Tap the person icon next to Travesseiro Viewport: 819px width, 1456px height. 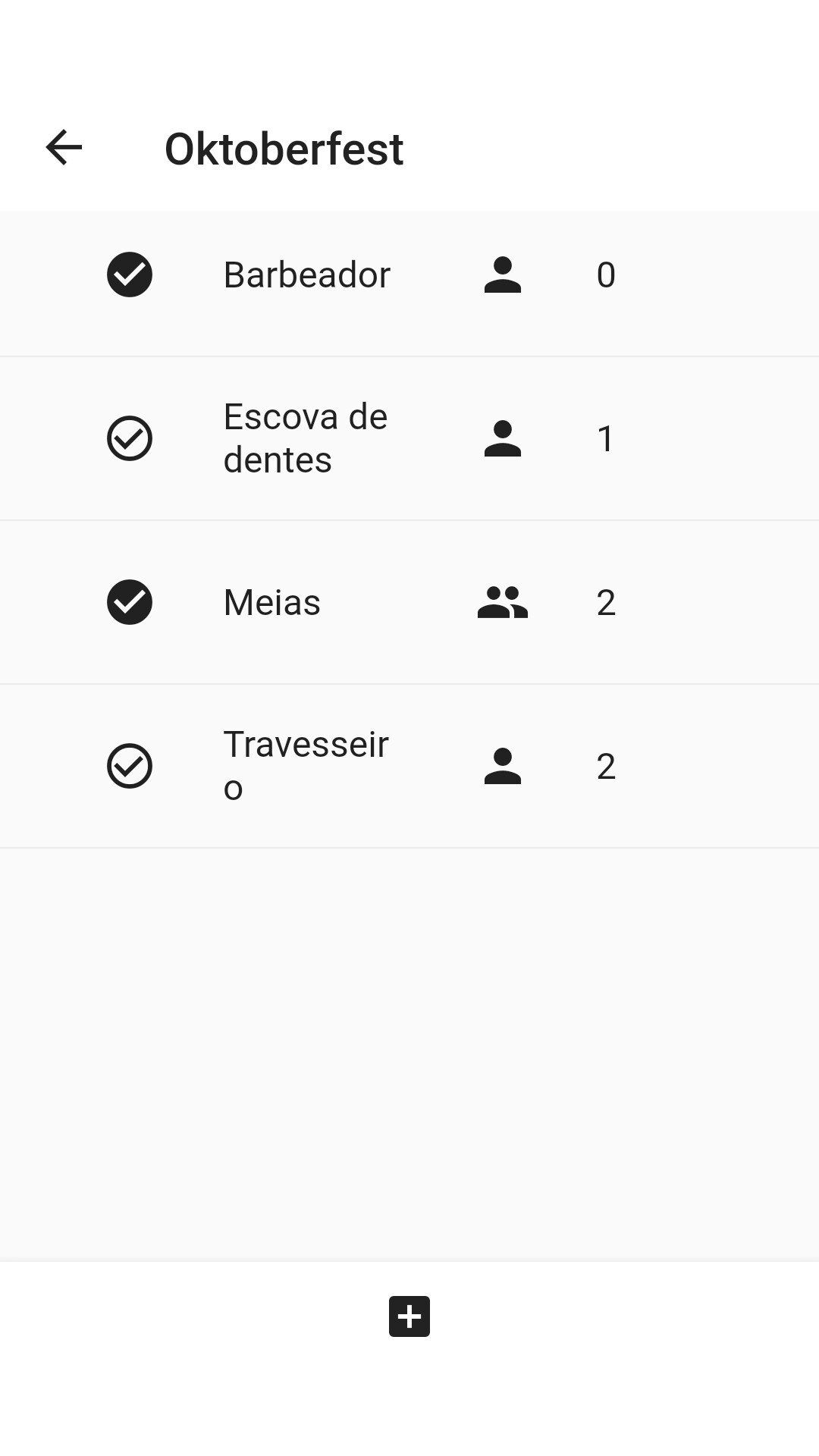503,766
